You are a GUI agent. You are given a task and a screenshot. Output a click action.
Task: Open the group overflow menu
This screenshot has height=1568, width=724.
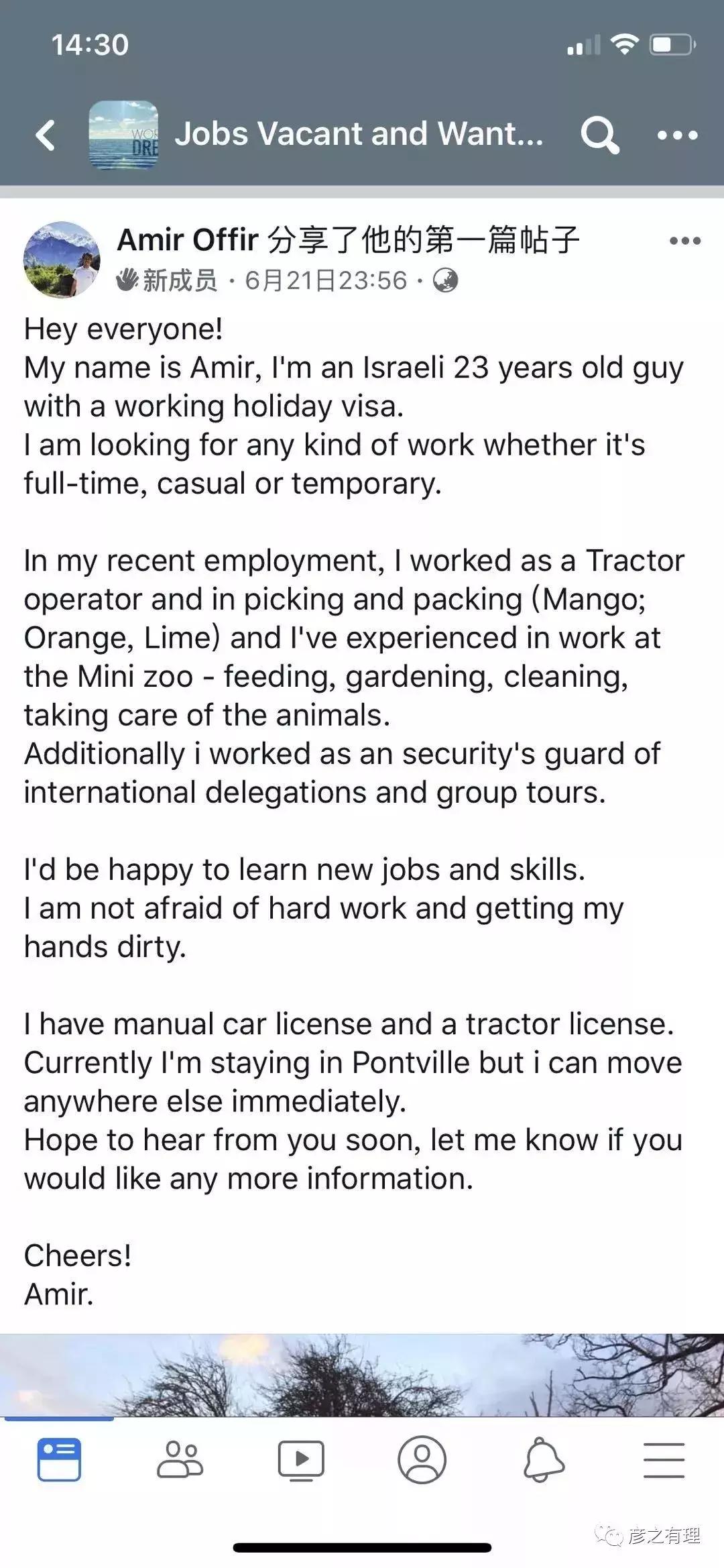point(677,135)
